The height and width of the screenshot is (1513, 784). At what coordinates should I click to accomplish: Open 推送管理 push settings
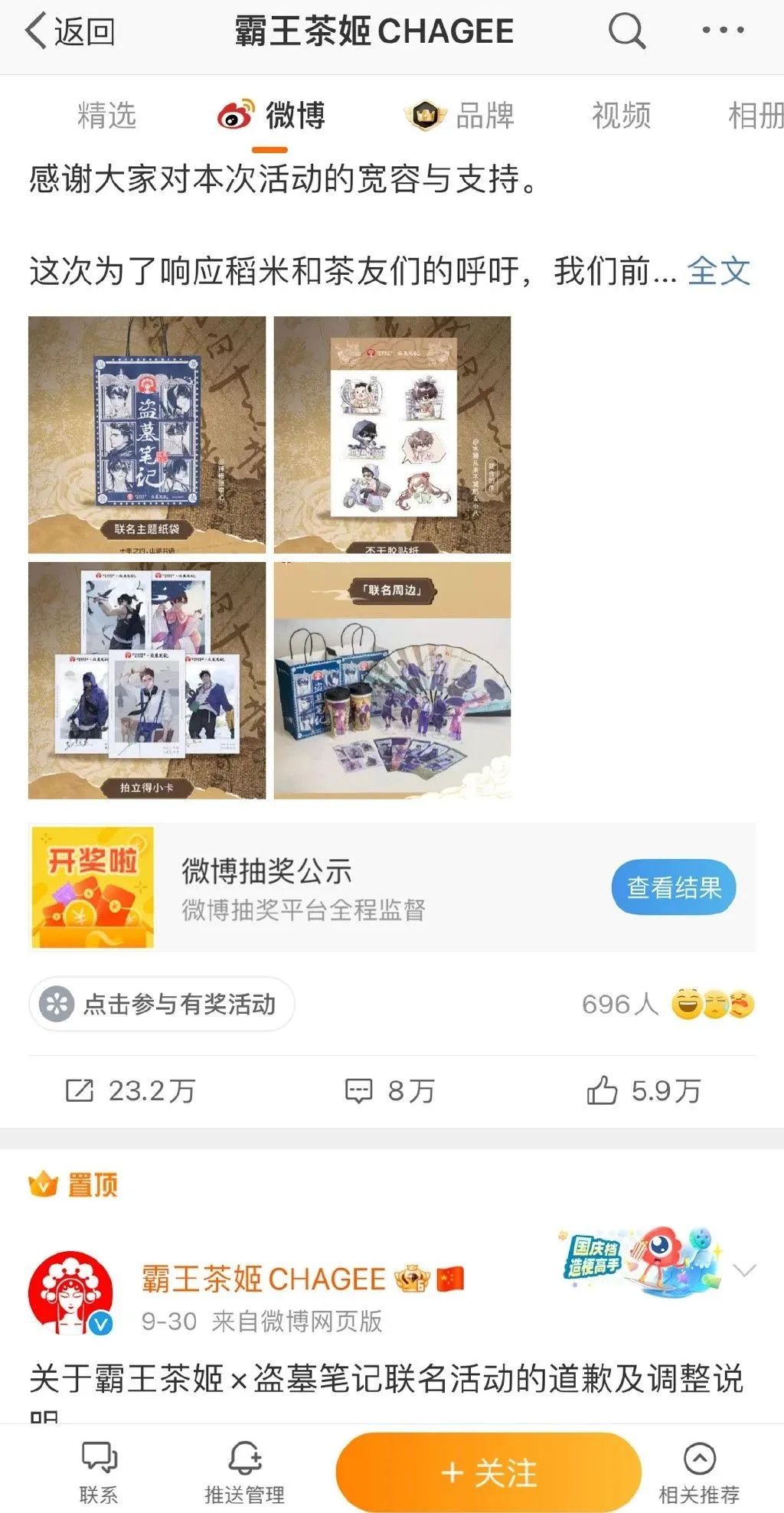click(245, 1472)
